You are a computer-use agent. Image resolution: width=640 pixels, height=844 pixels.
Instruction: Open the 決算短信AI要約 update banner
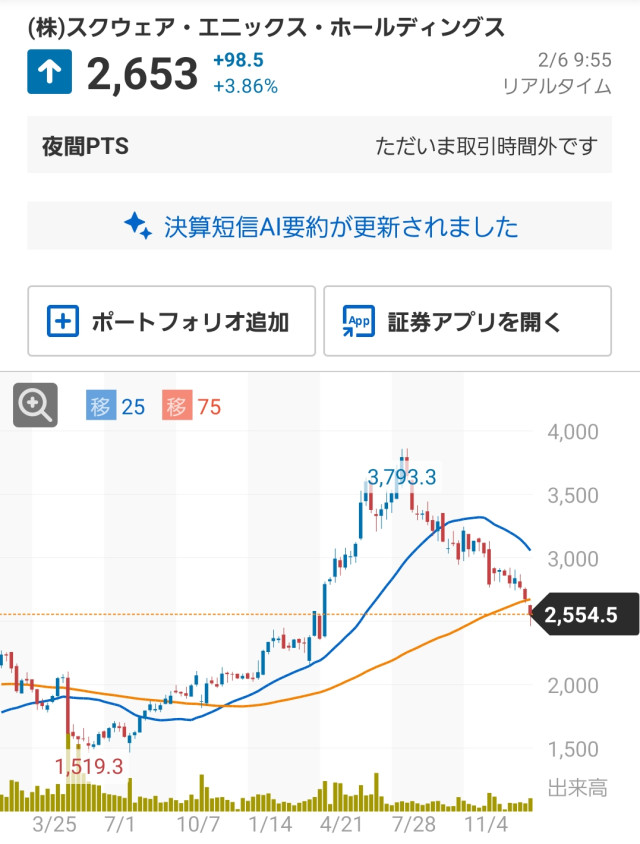tap(319, 226)
